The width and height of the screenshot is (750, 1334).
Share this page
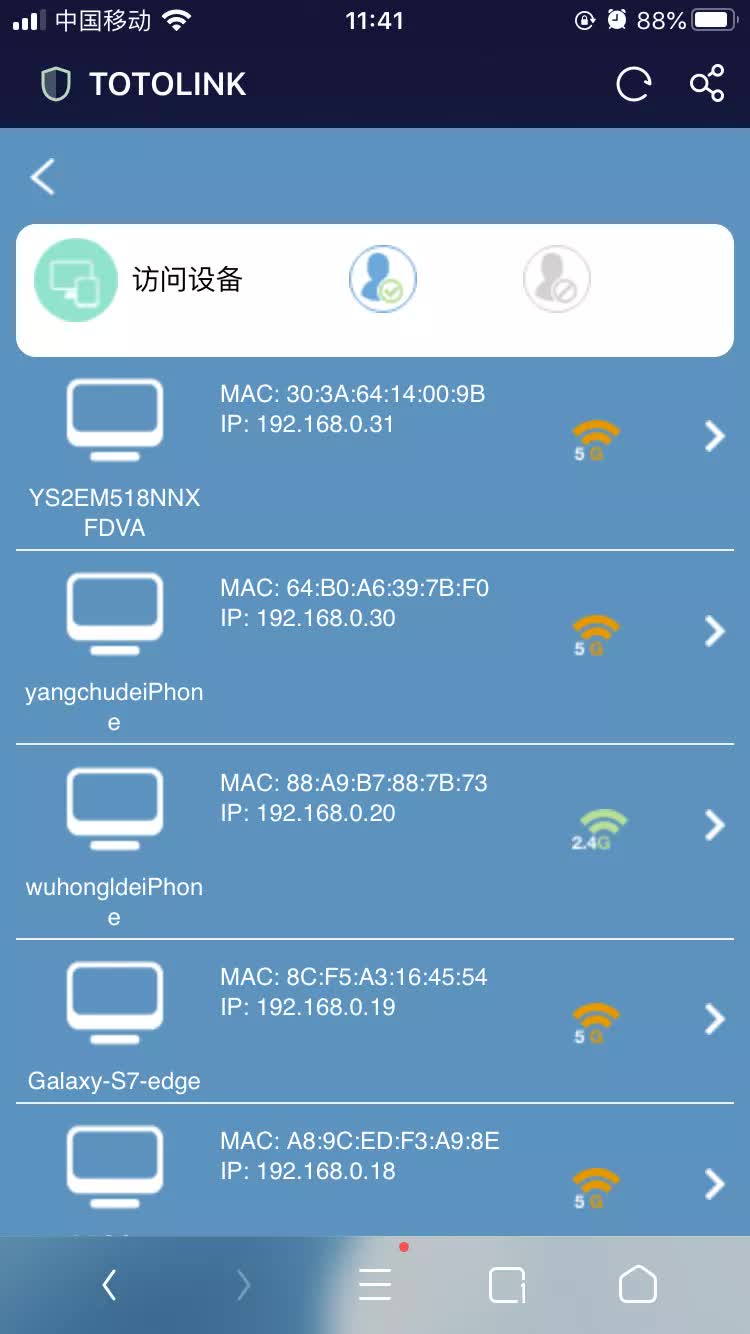coord(707,84)
